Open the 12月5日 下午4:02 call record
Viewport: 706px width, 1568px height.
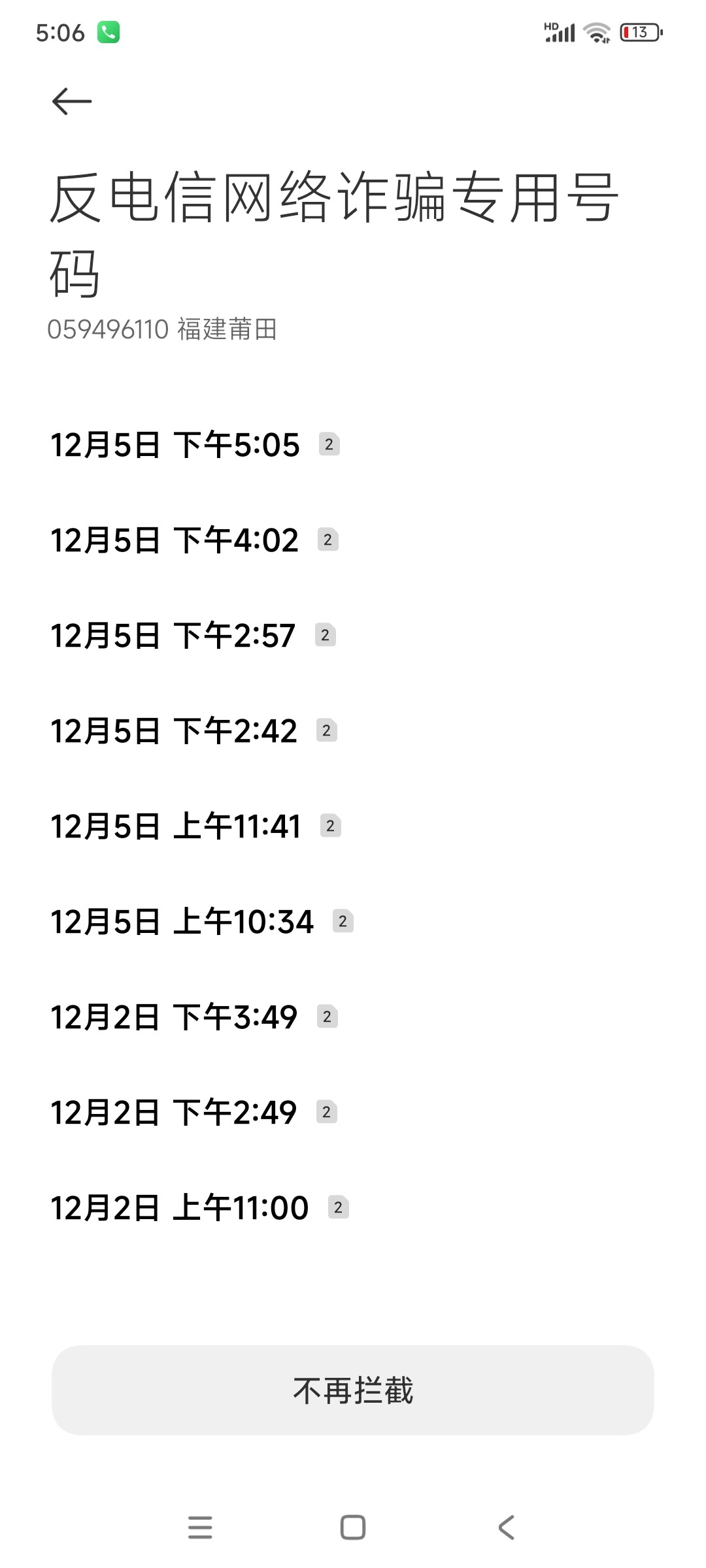353,540
